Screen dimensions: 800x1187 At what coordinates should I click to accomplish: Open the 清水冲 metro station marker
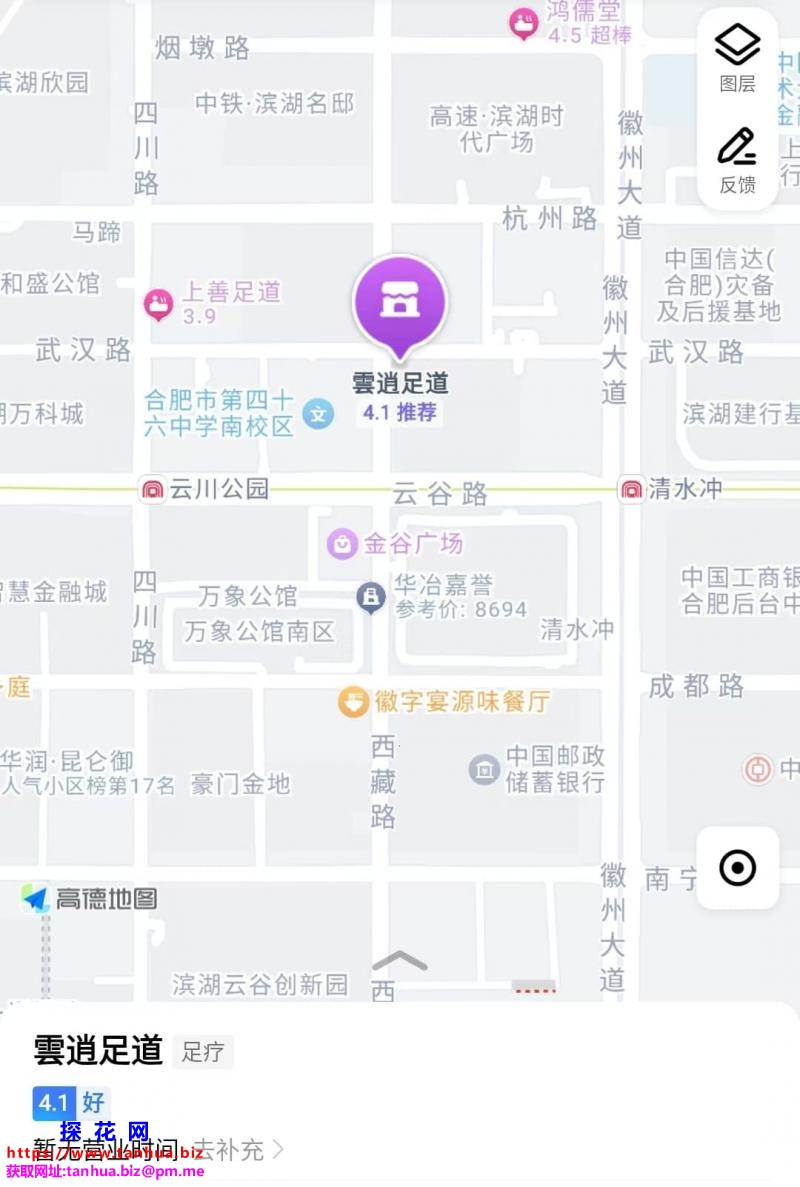pyautogui.click(x=631, y=489)
